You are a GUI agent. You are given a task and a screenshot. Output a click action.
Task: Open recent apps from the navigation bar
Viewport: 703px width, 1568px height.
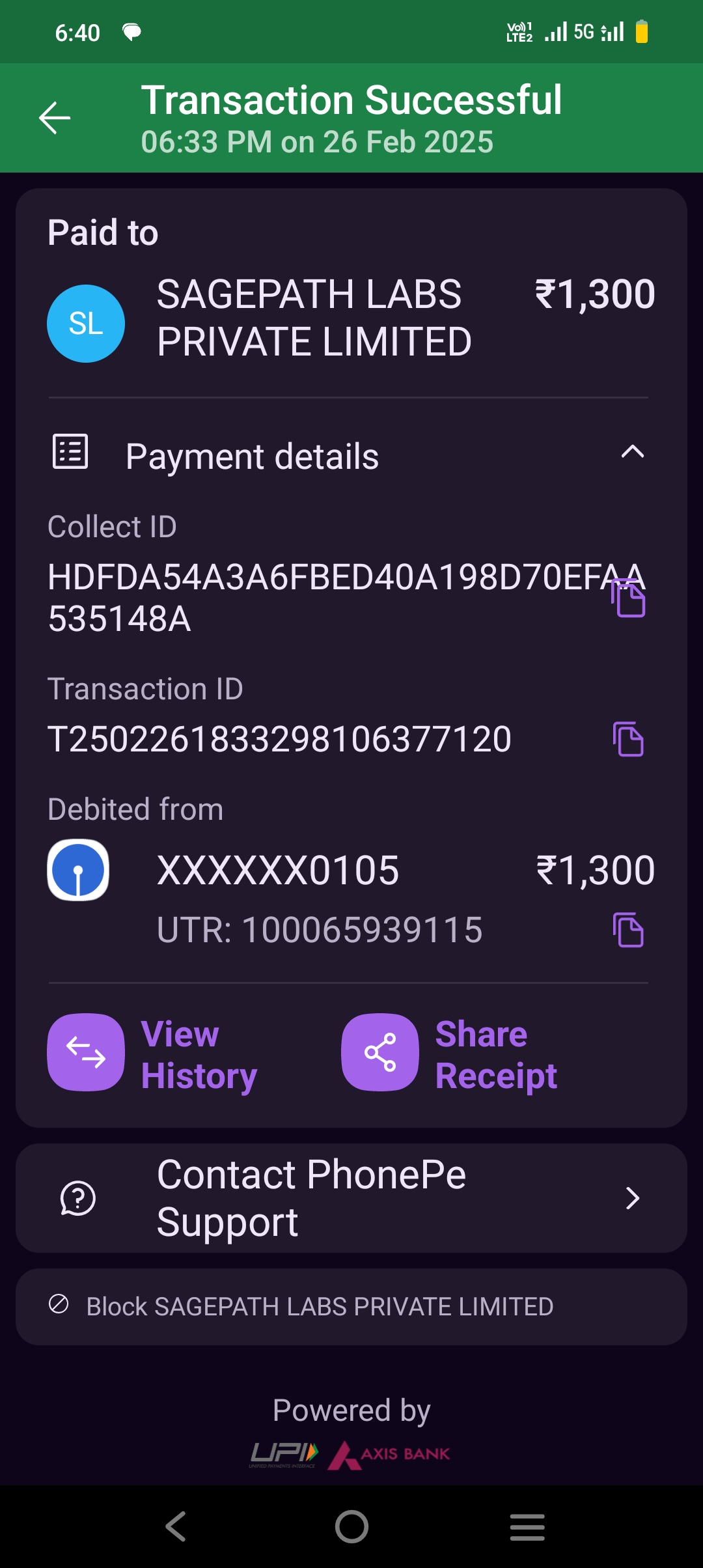pyautogui.click(x=527, y=1526)
